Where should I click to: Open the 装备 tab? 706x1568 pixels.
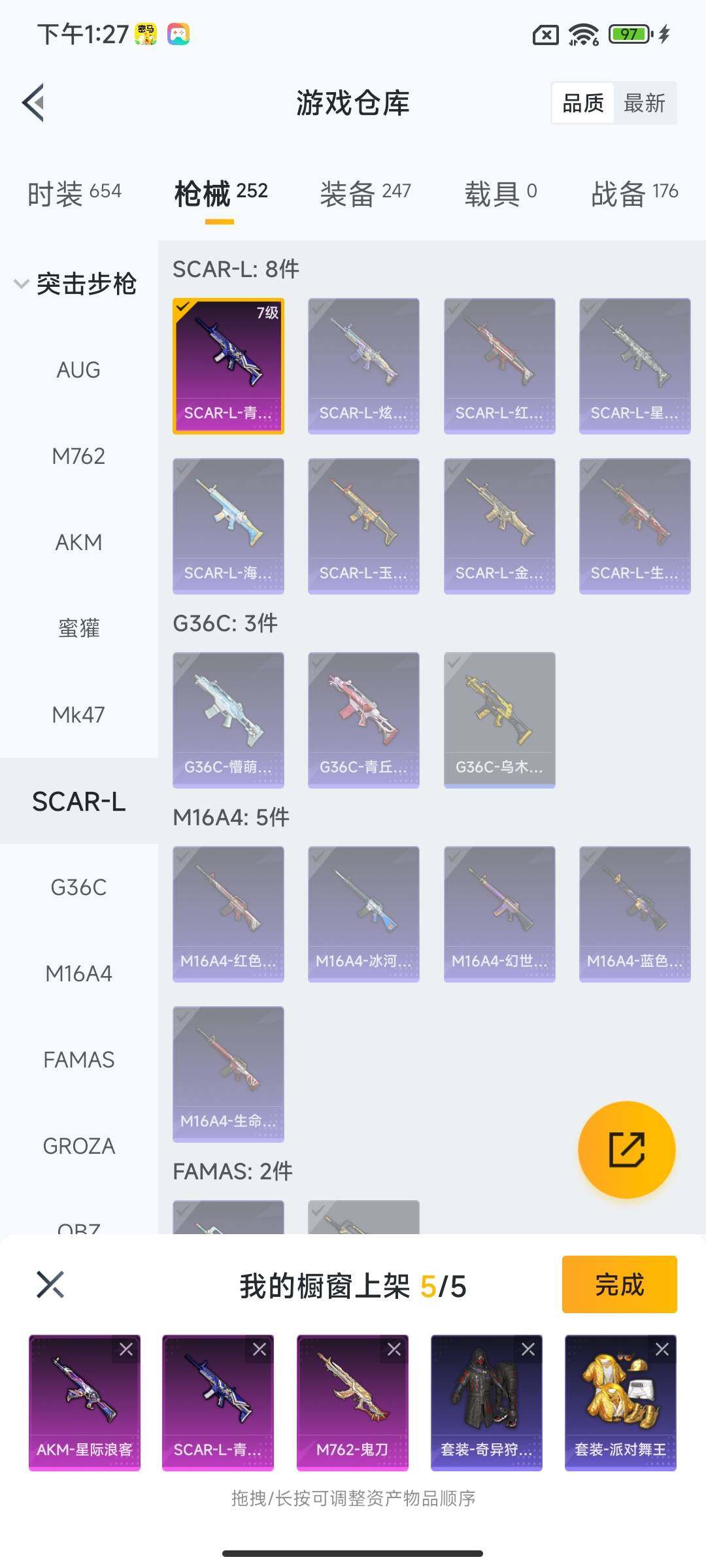click(x=365, y=194)
